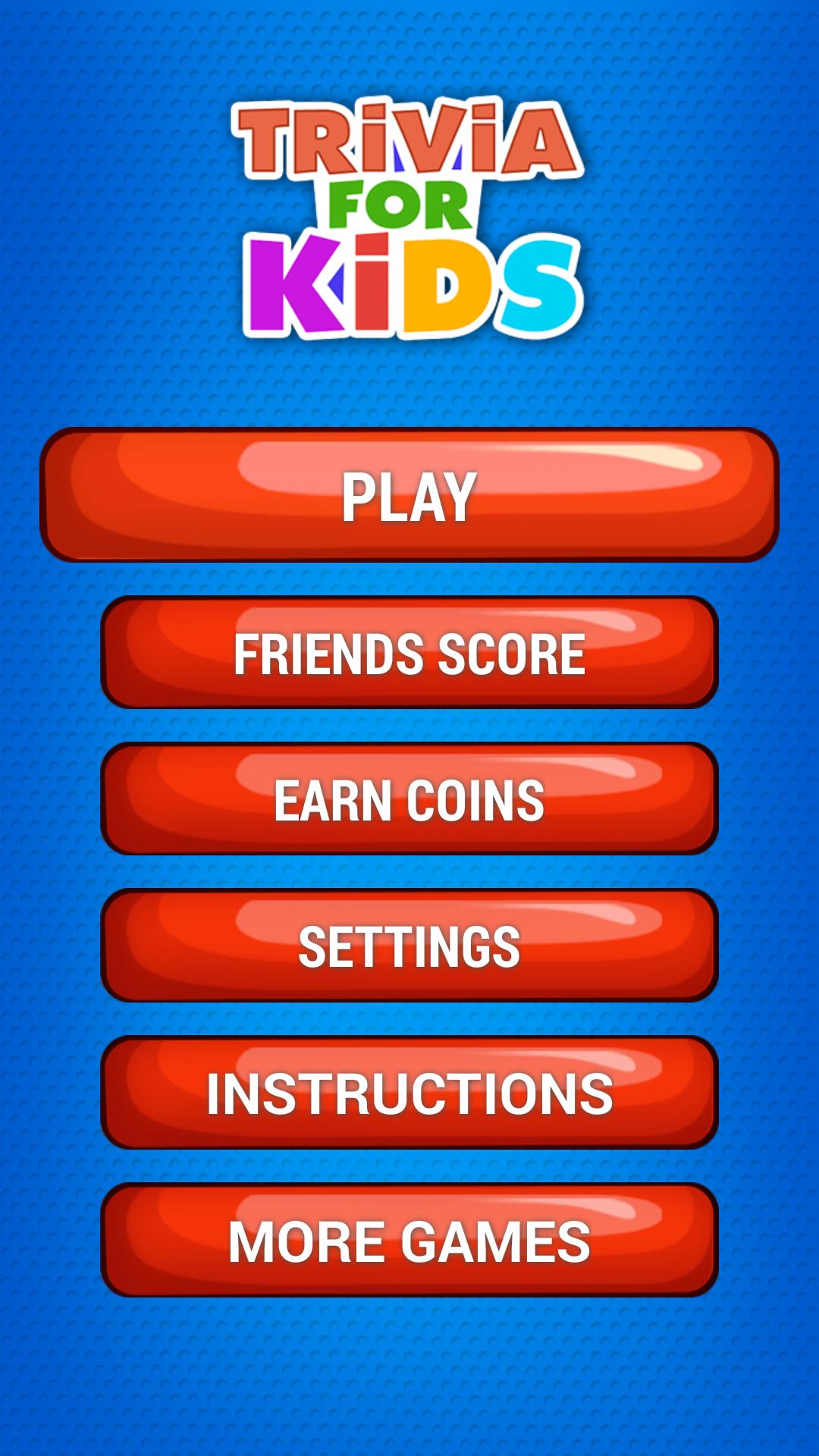Start the game with the PLAY button
Screen dimensions: 819x1456
pyautogui.click(x=409, y=495)
